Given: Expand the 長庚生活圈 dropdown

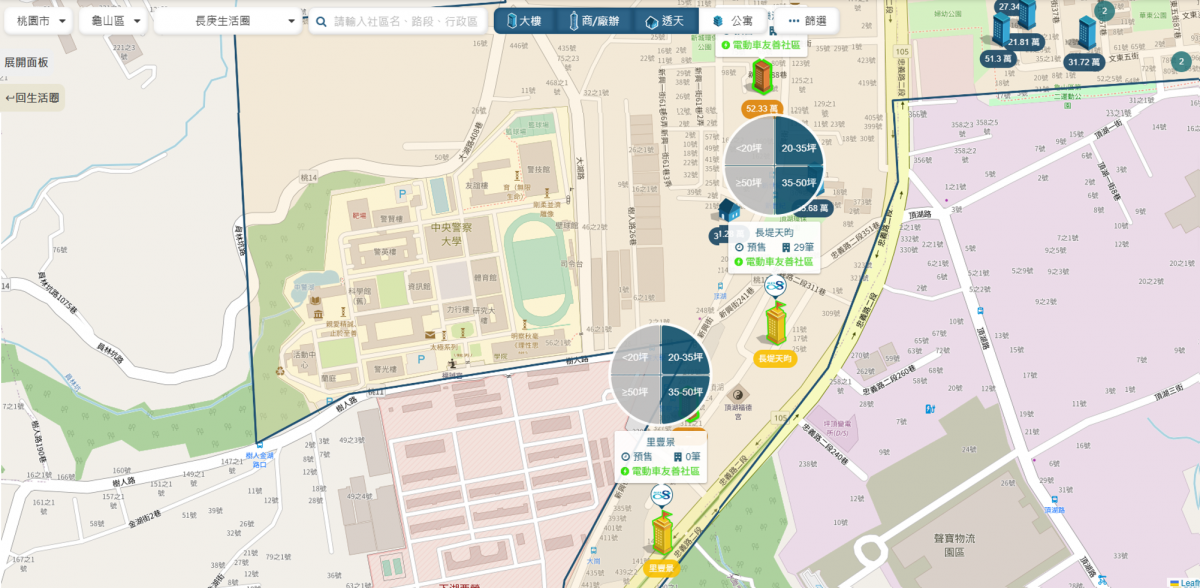Looking at the screenshot, I should point(228,21).
